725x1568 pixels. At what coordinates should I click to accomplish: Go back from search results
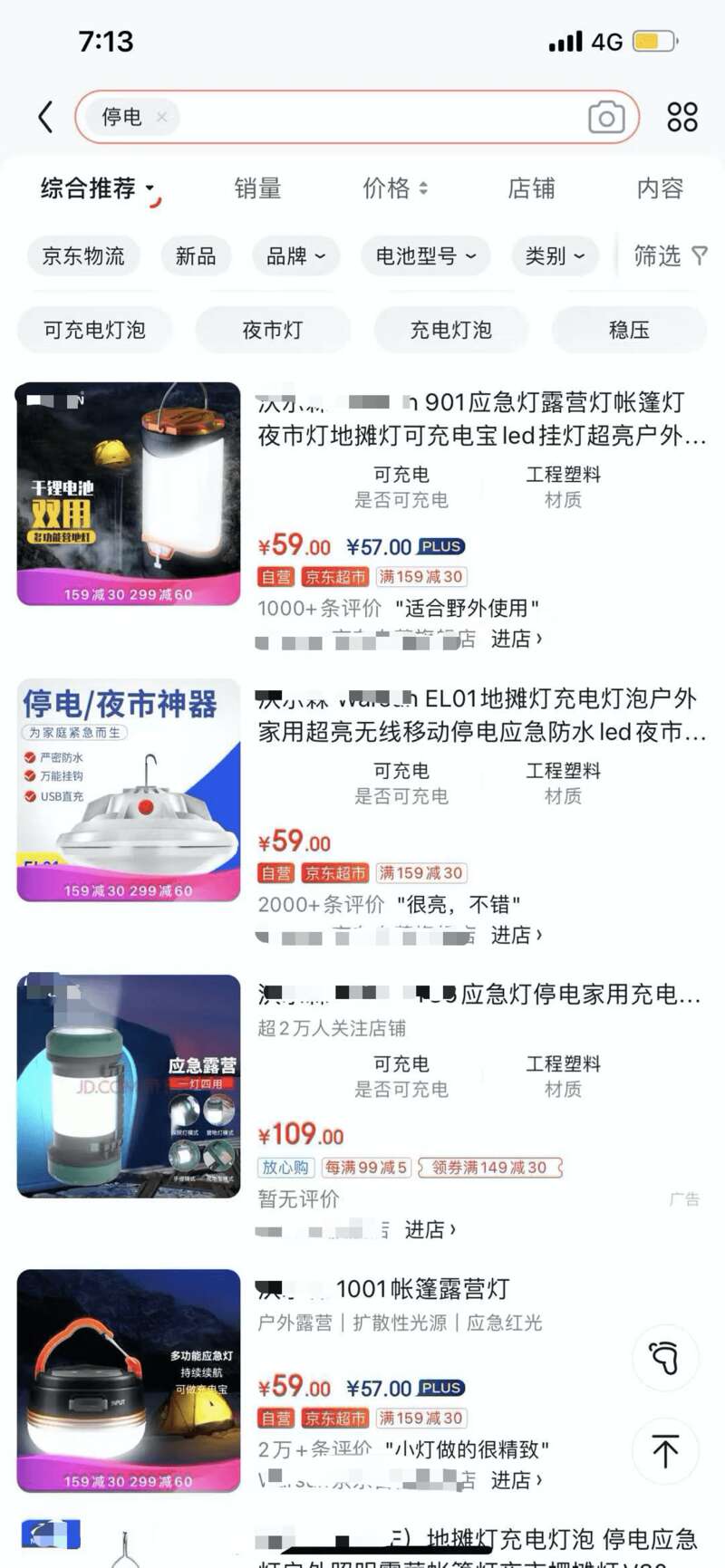tap(45, 117)
